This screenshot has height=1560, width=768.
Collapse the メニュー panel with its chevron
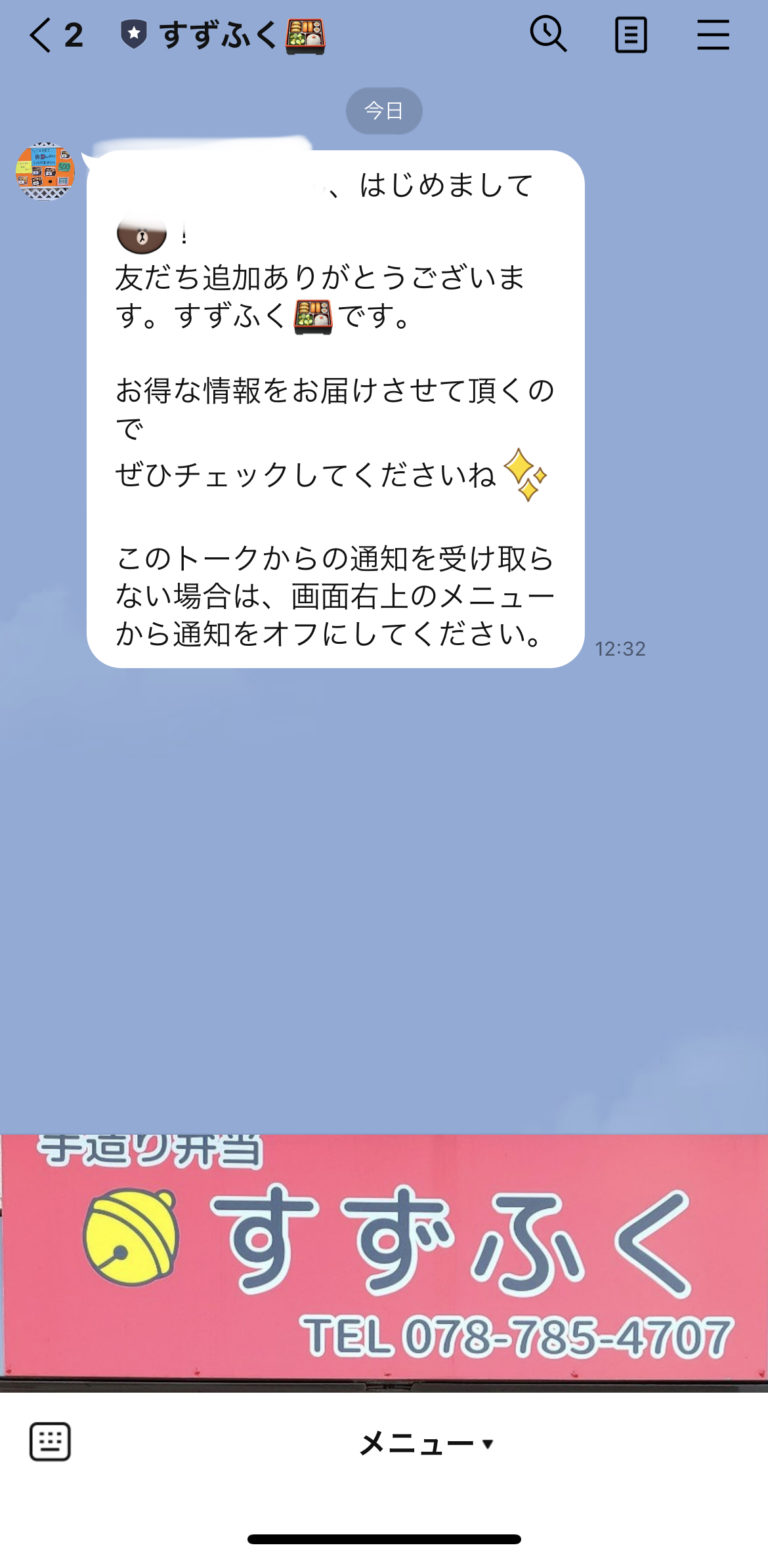click(x=486, y=1443)
